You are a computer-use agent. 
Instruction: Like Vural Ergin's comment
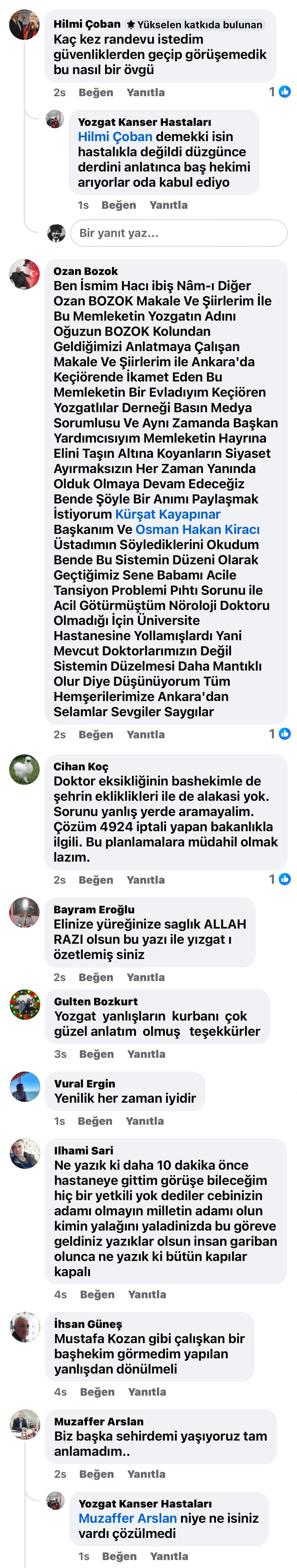(x=94, y=1121)
